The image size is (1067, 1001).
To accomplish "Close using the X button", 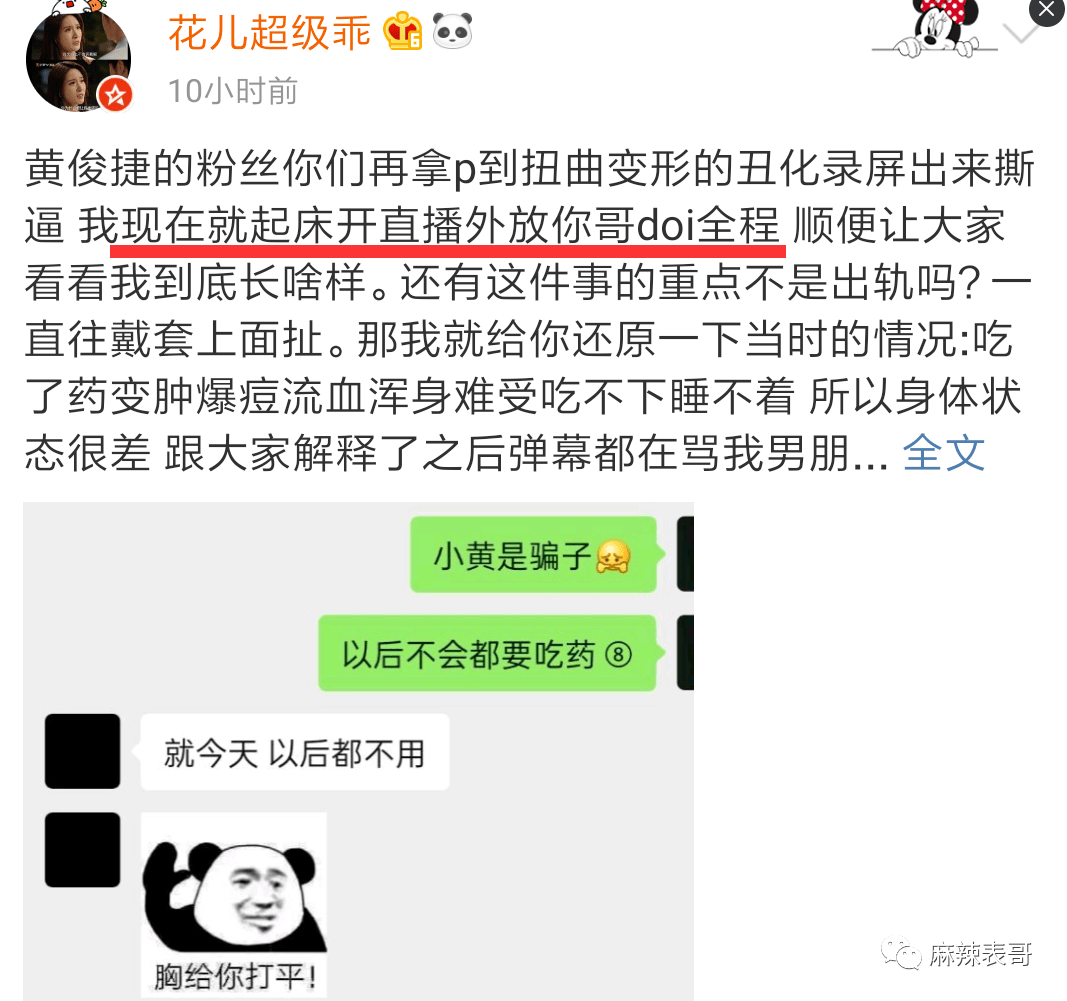I will [x=1046, y=10].
